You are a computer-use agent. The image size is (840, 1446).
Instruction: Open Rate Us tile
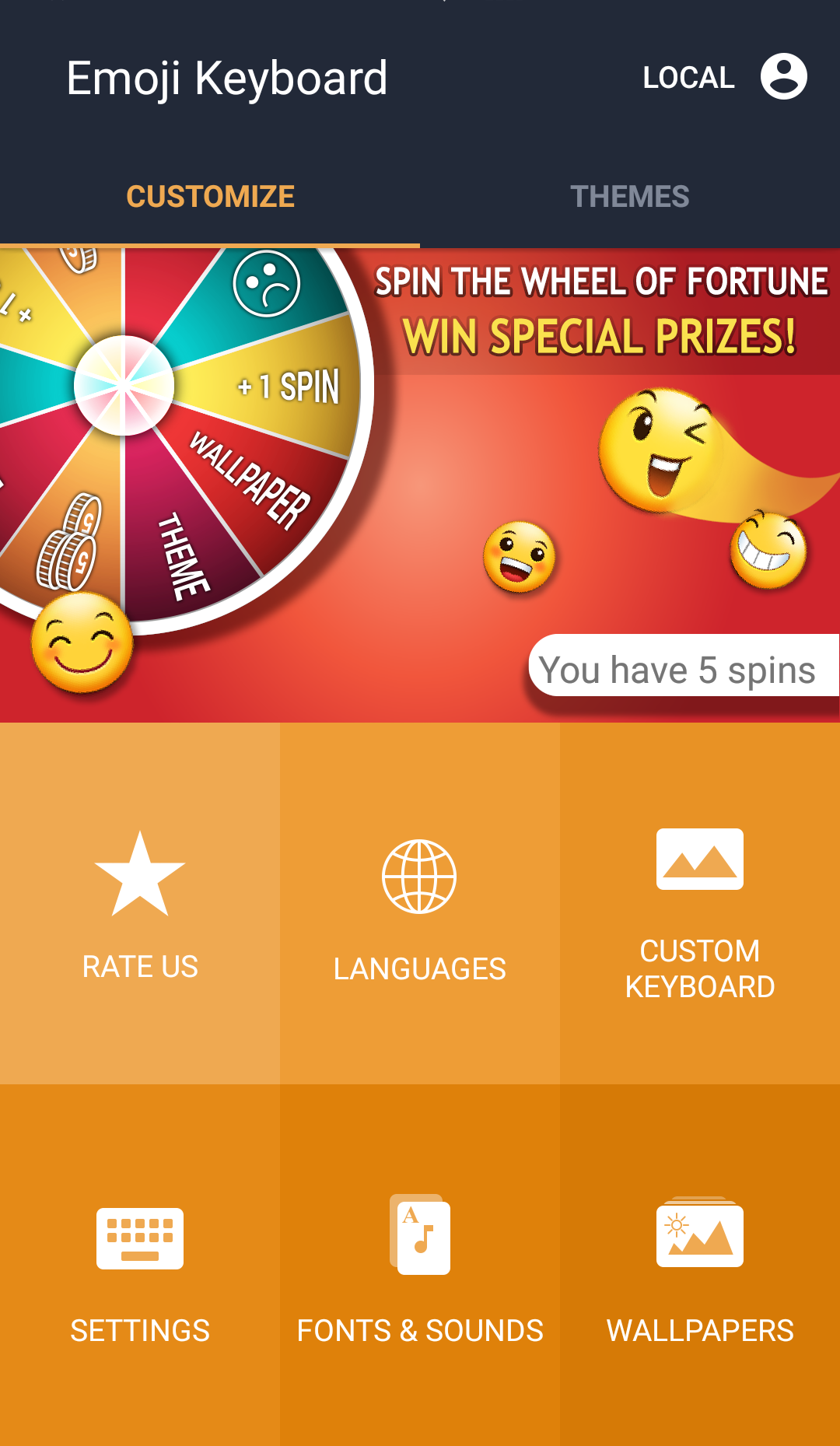coord(140,904)
